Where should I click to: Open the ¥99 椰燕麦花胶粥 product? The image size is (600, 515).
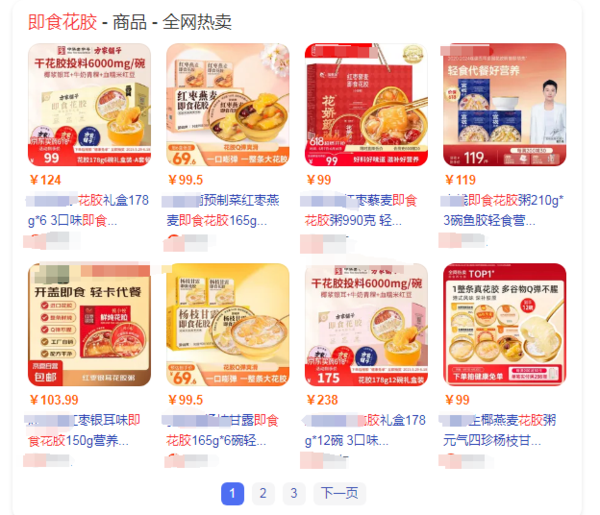[x=504, y=325]
